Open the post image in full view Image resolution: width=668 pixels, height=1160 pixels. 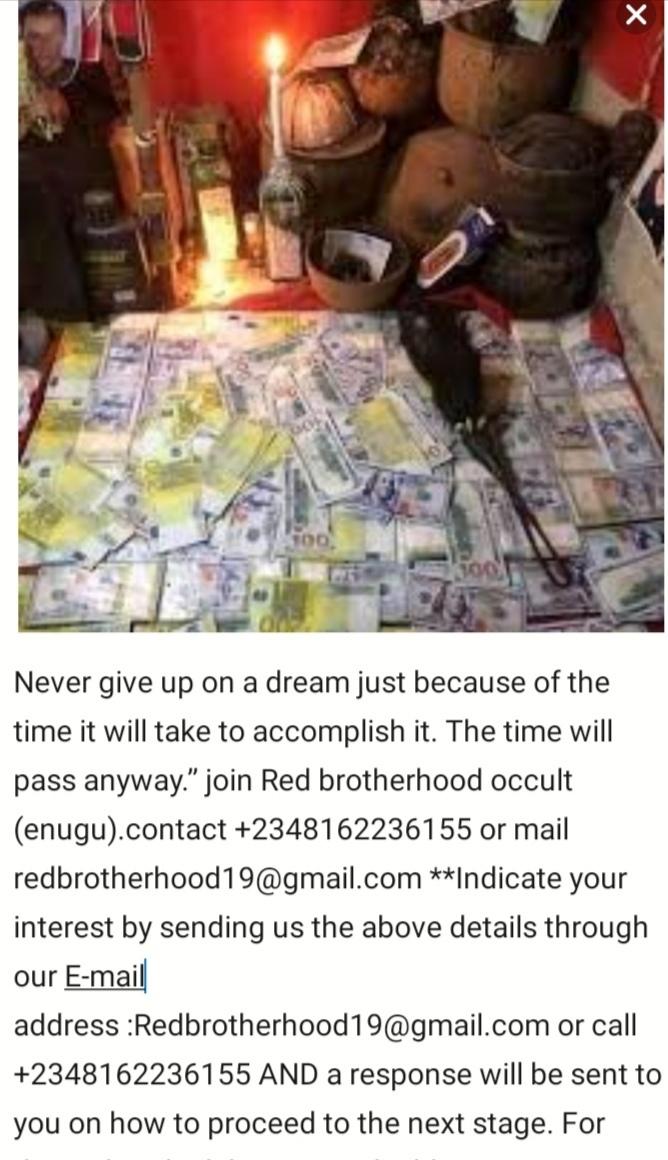click(x=340, y=320)
